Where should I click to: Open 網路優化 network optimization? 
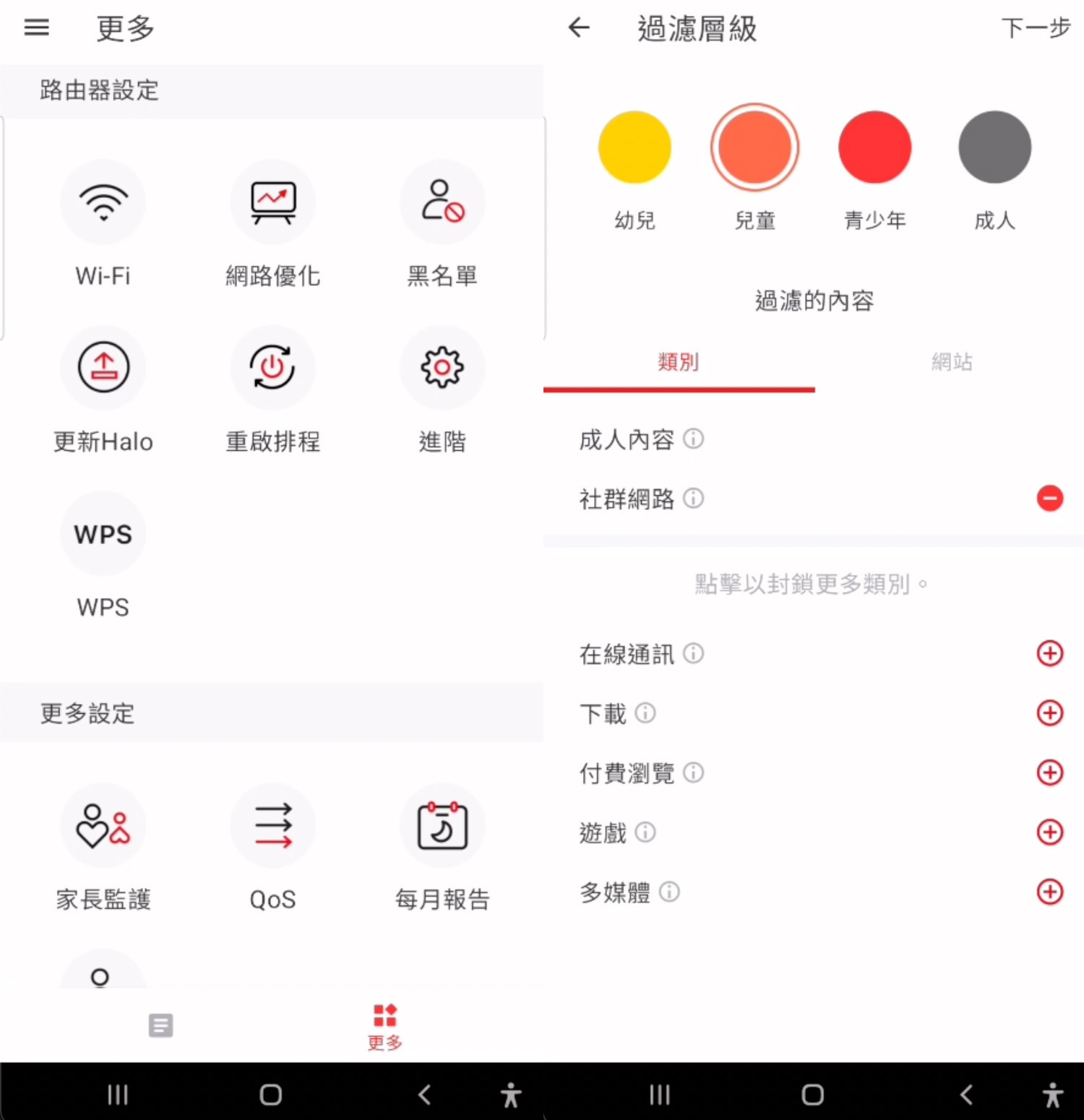(272, 203)
